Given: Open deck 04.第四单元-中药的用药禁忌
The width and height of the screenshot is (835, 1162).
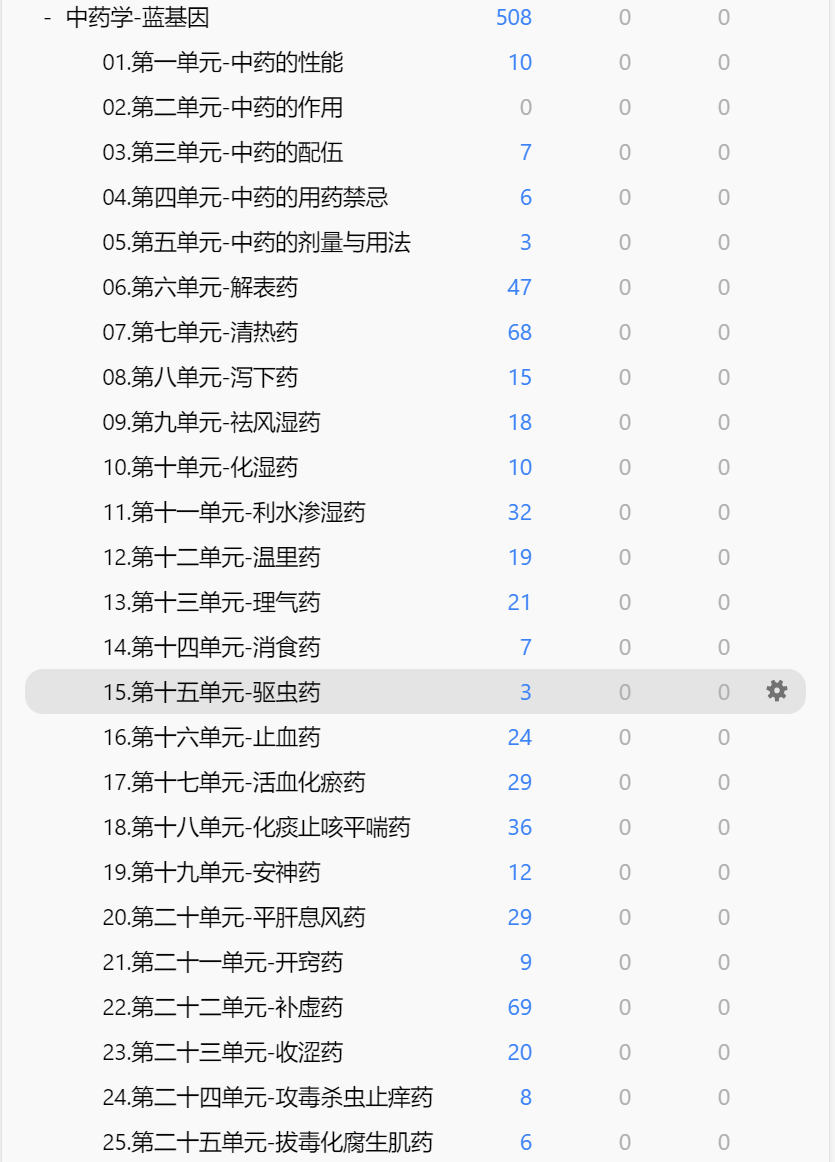Looking at the screenshot, I should (x=245, y=198).
